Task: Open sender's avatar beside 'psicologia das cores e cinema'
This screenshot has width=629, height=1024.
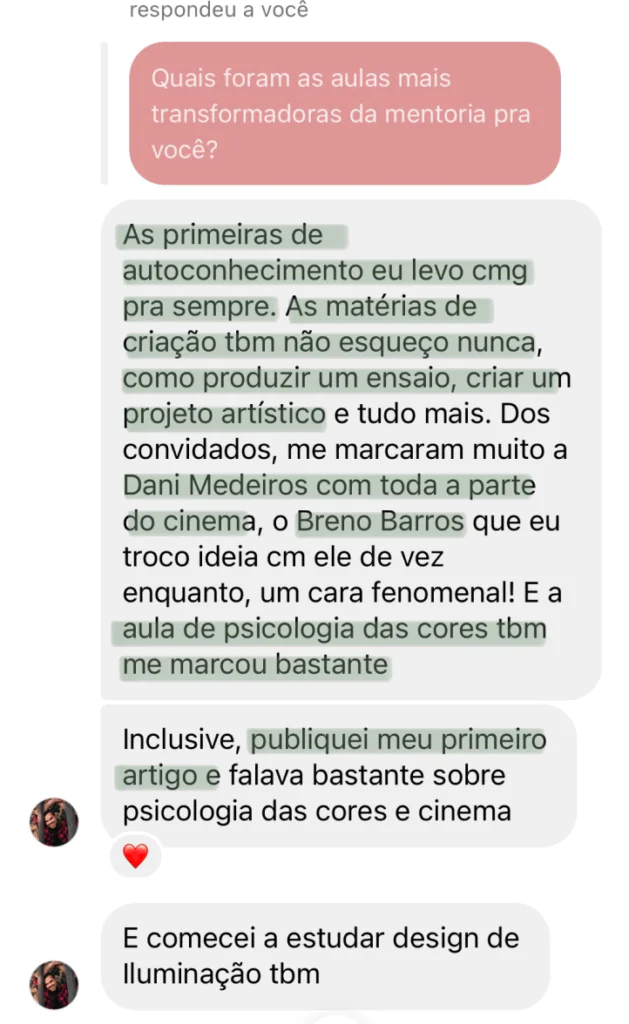Action: (54, 822)
